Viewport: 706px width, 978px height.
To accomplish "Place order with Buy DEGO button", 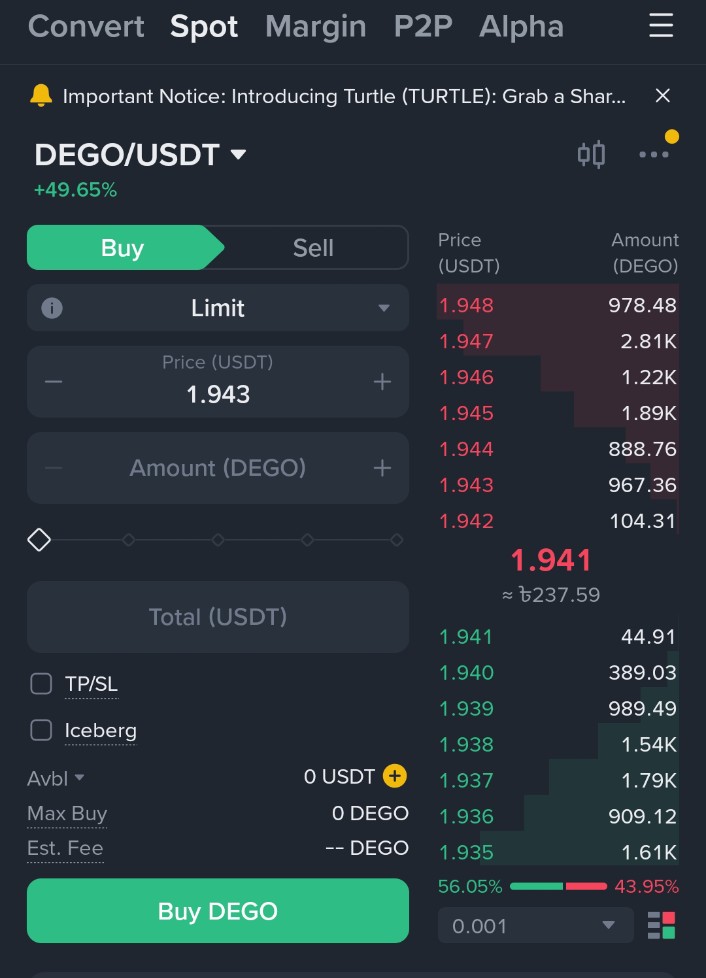I will pyautogui.click(x=218, y=911).
